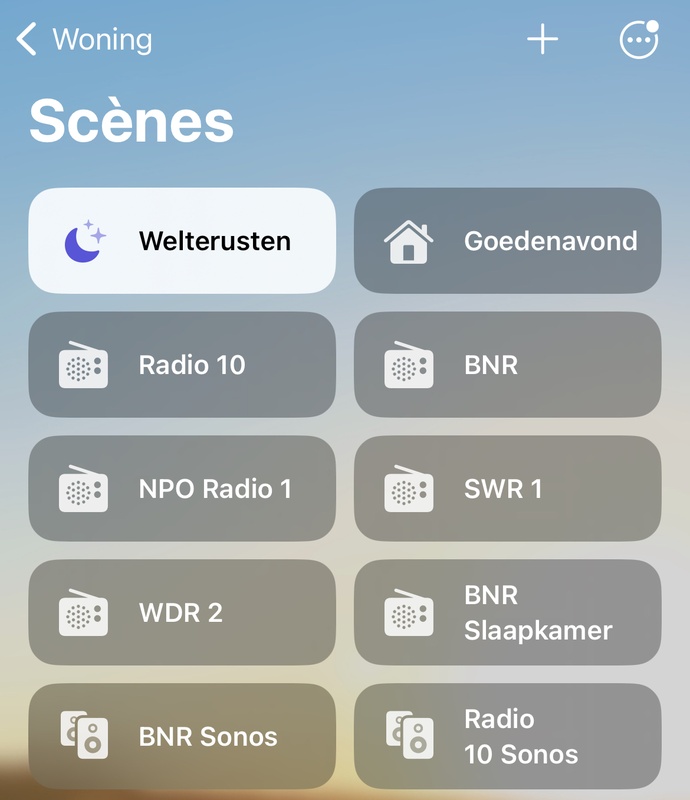This screenshot has height=800, width=690.
Task: Add a new scene with plus
Action: click(x=542, y=40)
